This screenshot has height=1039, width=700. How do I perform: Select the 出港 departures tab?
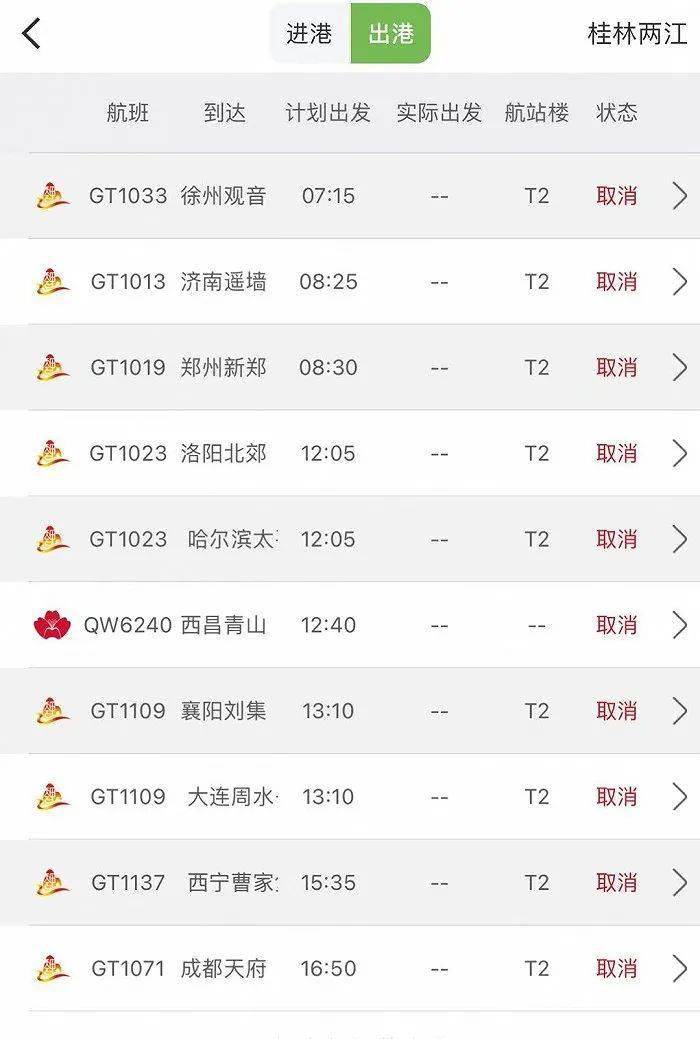pos(391,34)
